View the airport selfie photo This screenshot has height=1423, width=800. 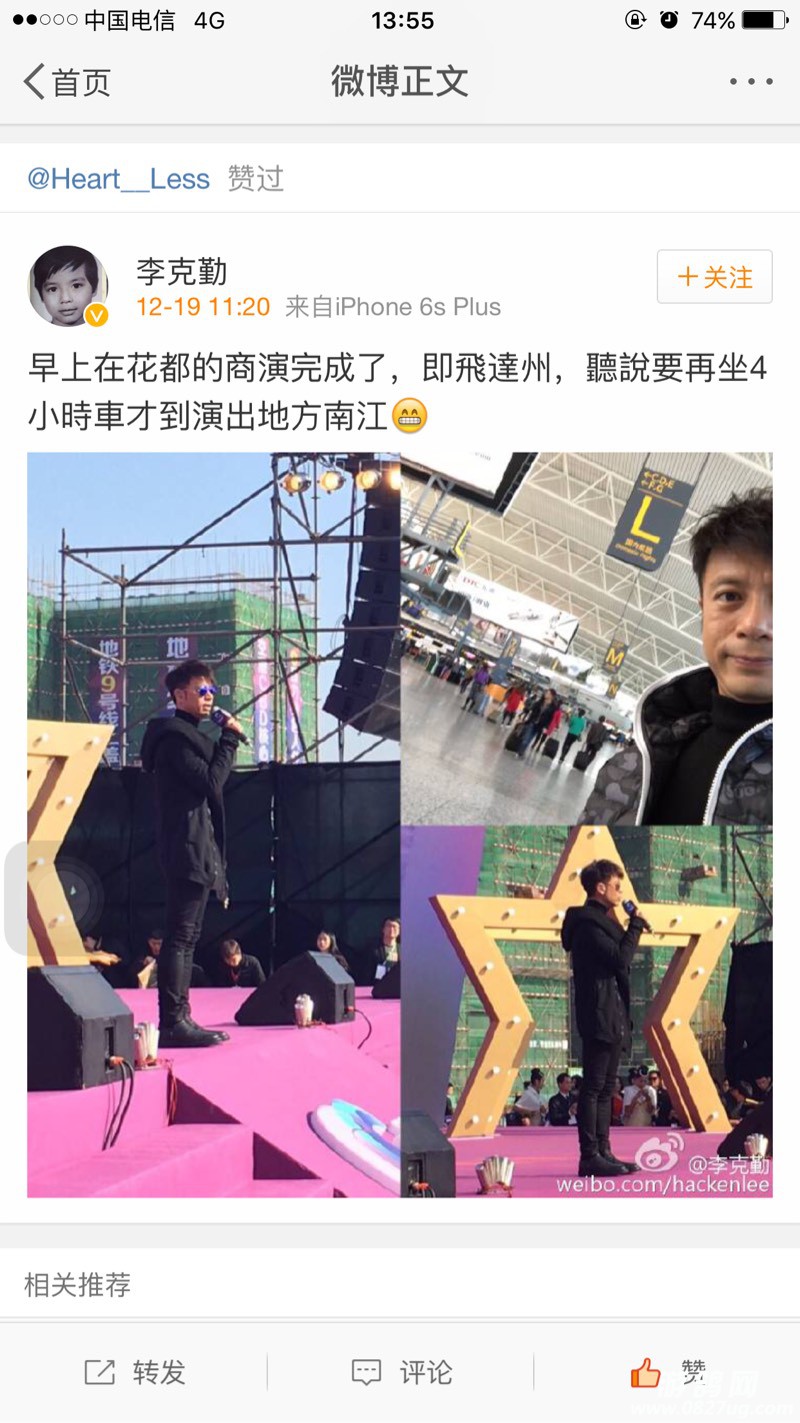click(586, 637)
